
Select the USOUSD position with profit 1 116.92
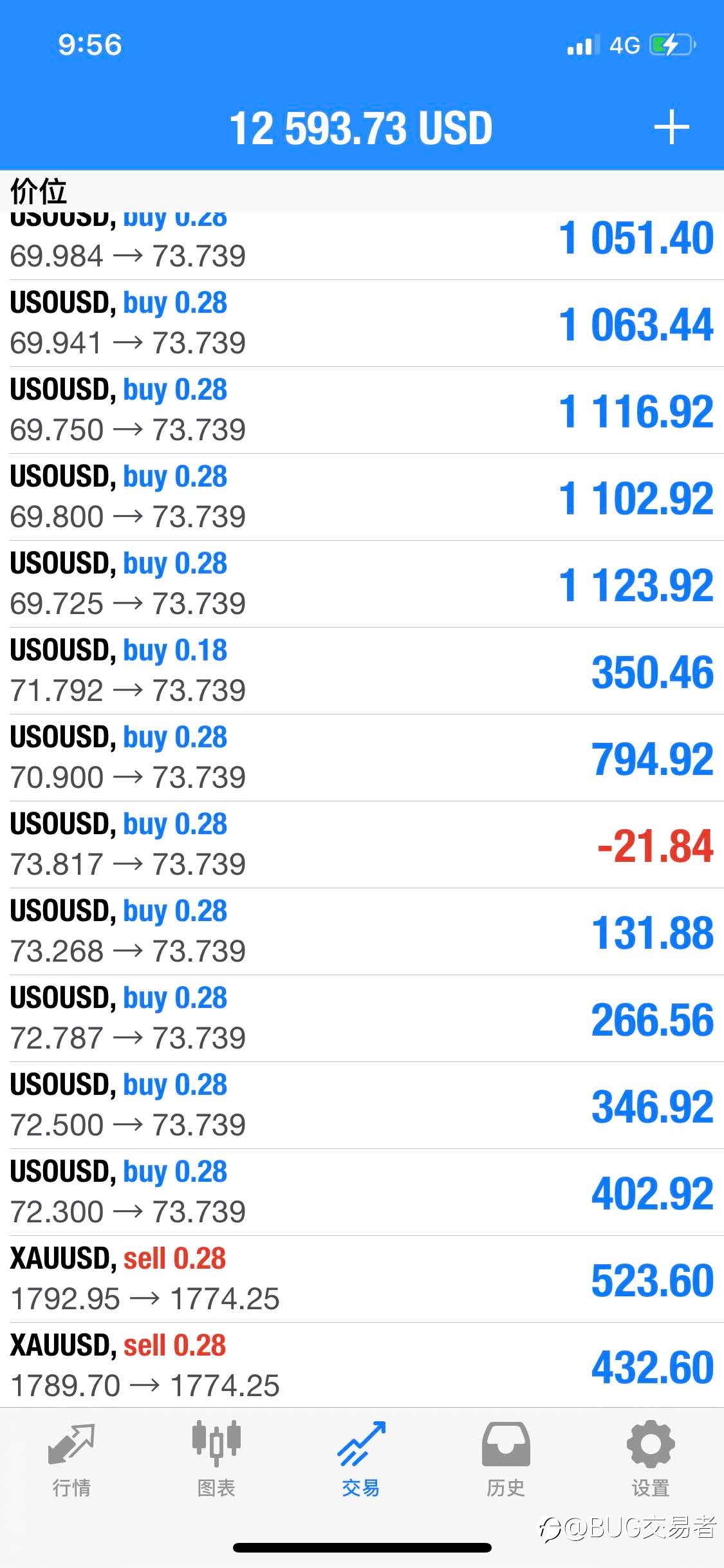(x=362, y=411)
